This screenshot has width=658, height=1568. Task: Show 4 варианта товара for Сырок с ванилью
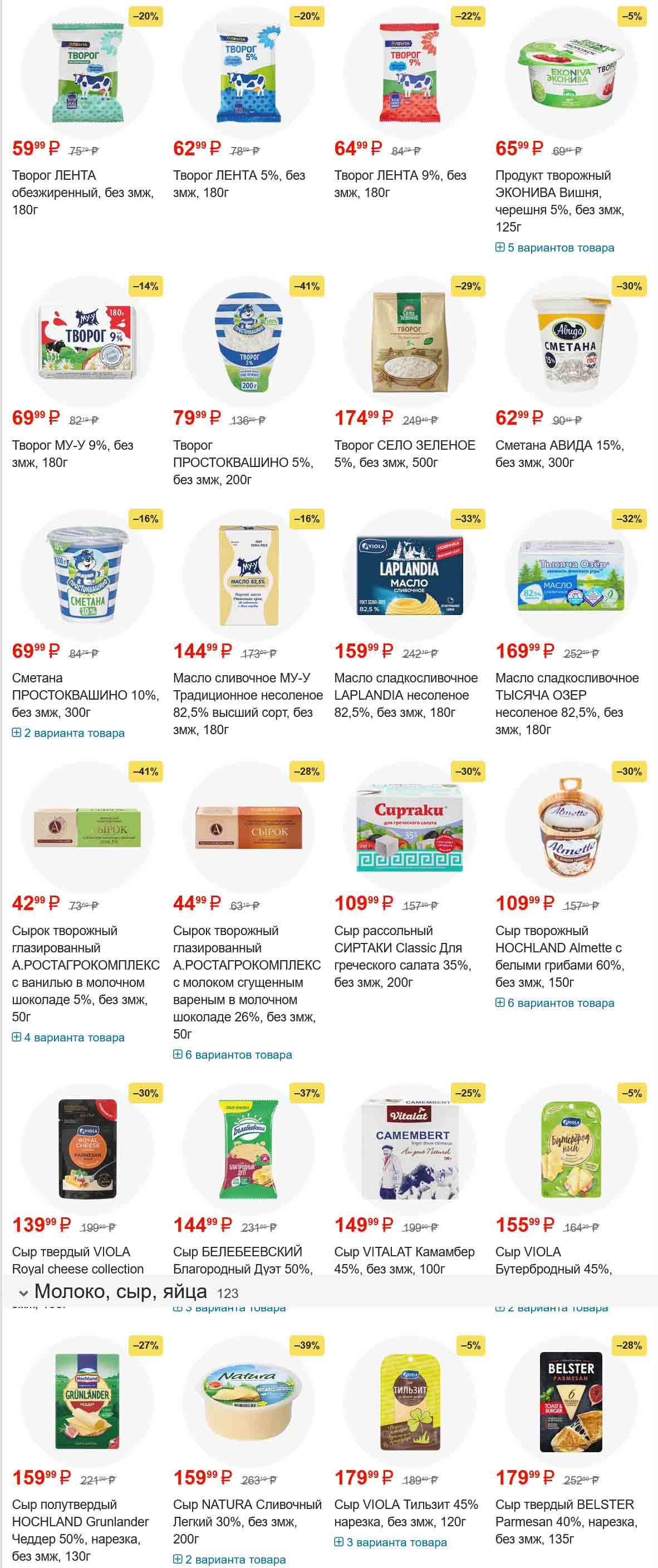[68, 1037]
